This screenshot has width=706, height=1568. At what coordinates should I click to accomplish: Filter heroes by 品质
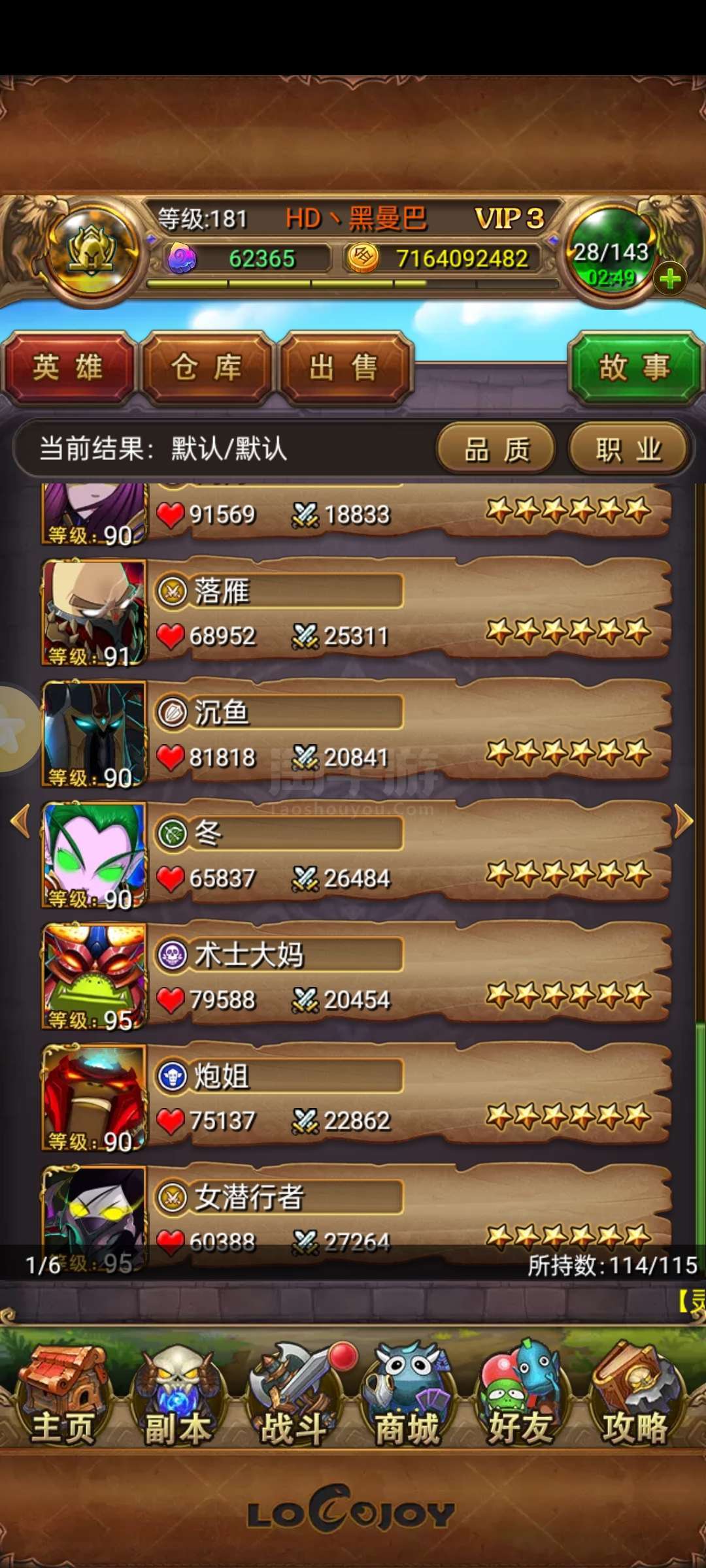[496, 449]
